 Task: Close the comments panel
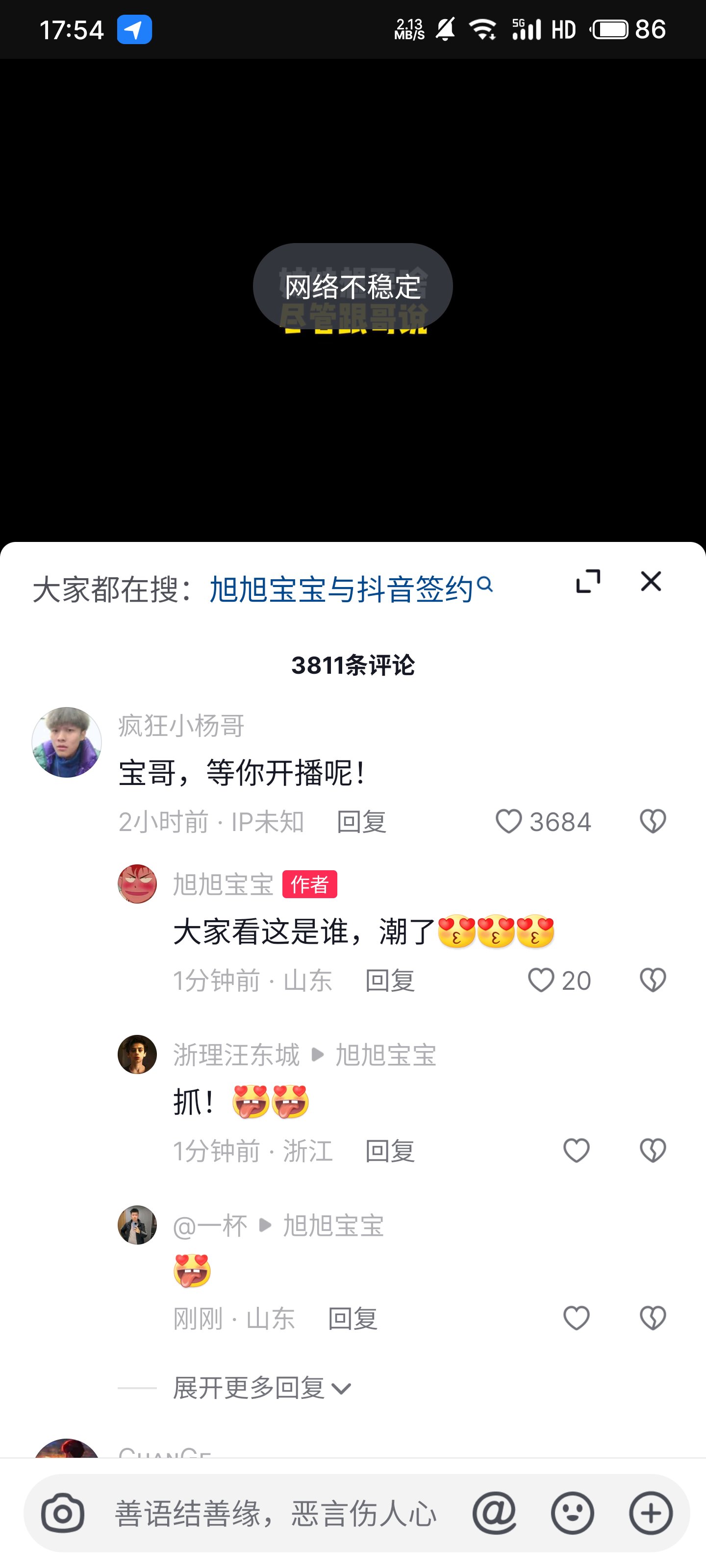651,581
